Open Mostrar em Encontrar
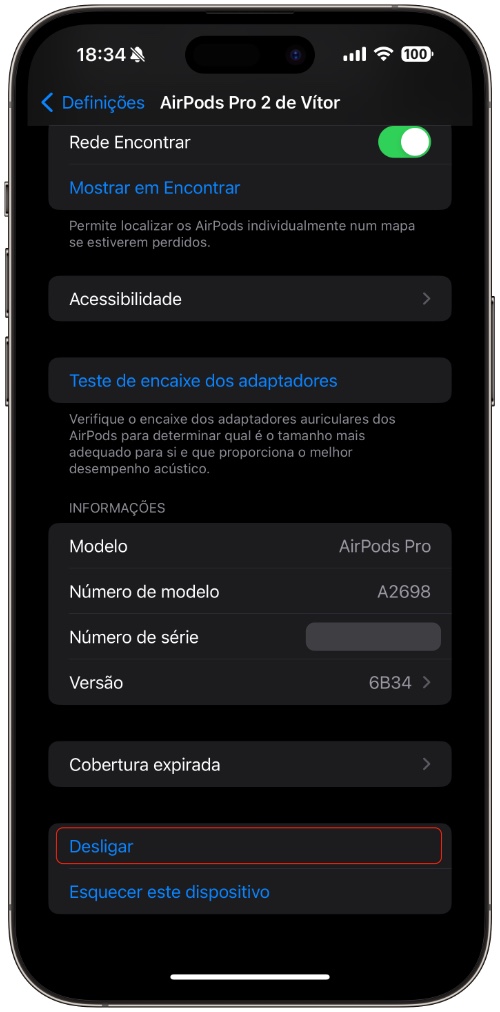Viewport: 500px width, 1012px height. pyautogui.click(x=154, y=188)
